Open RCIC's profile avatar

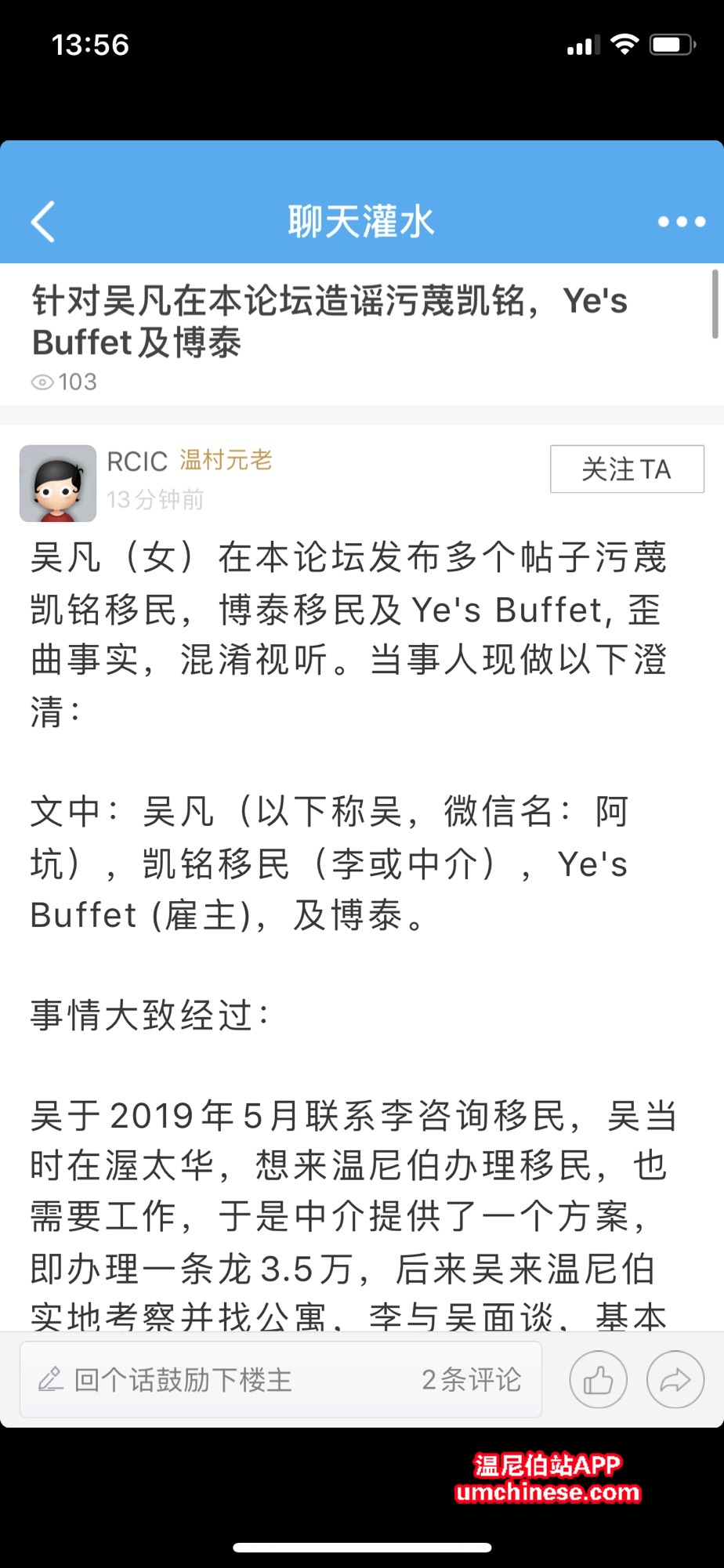coord(58,483)
